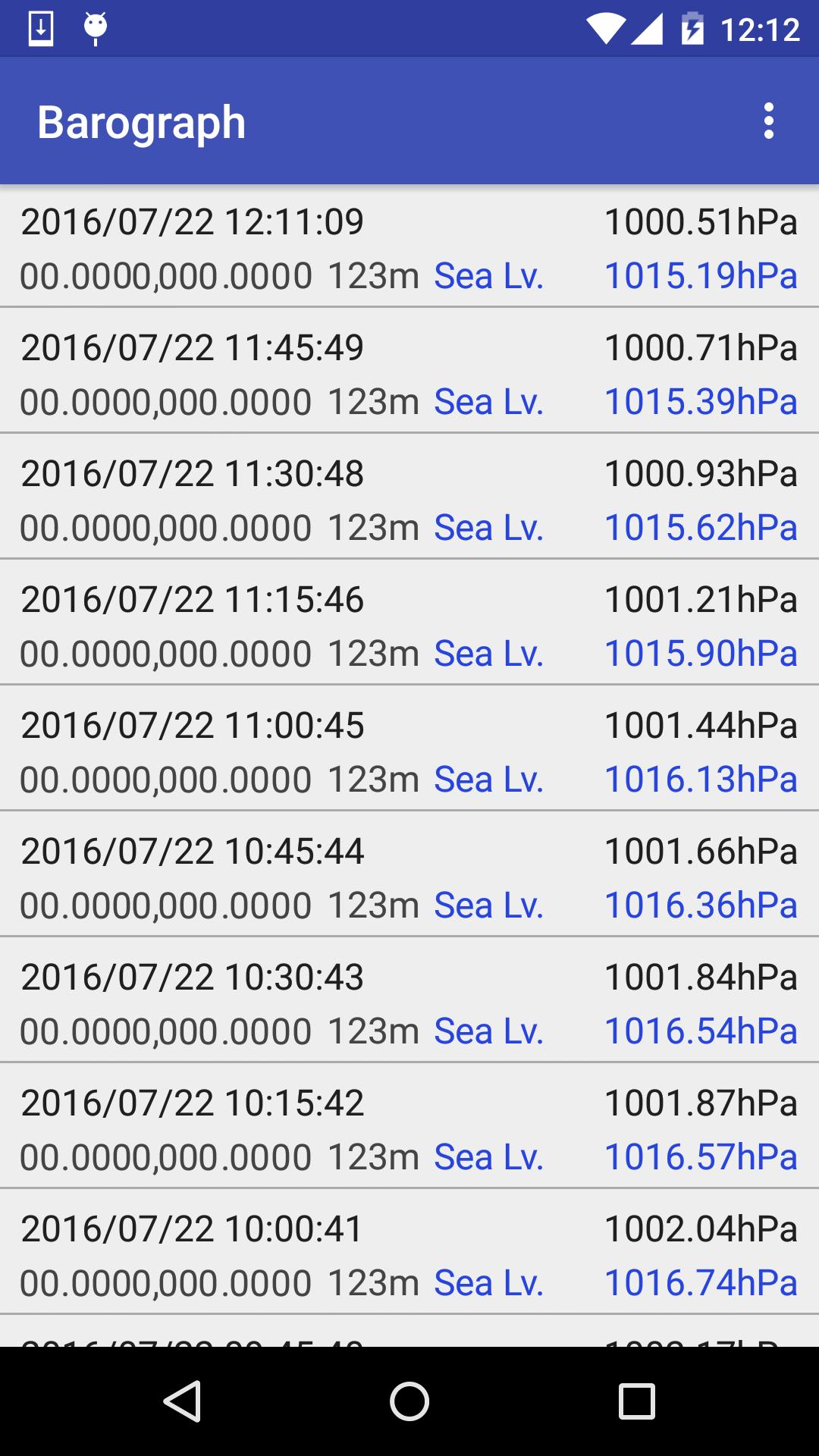
Task: Return to the home screen
Action: 409,1401
